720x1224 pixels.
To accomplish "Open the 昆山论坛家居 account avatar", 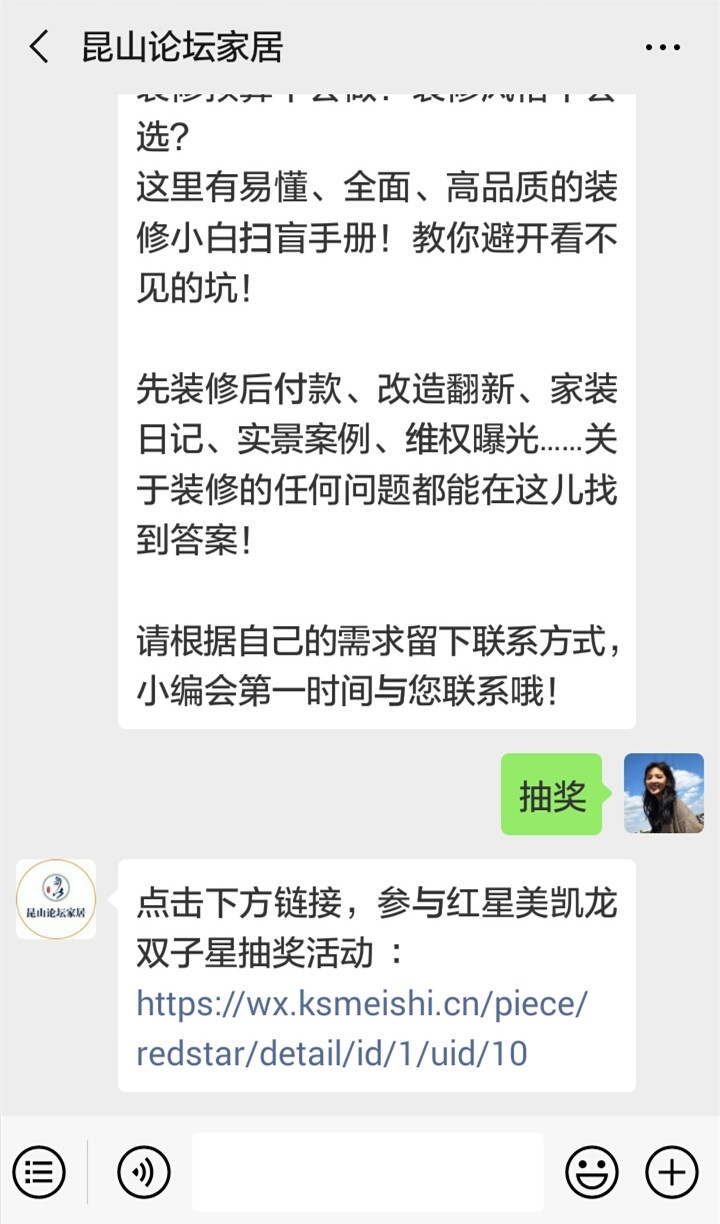I will pyautogui.click(x=56, y=898).
